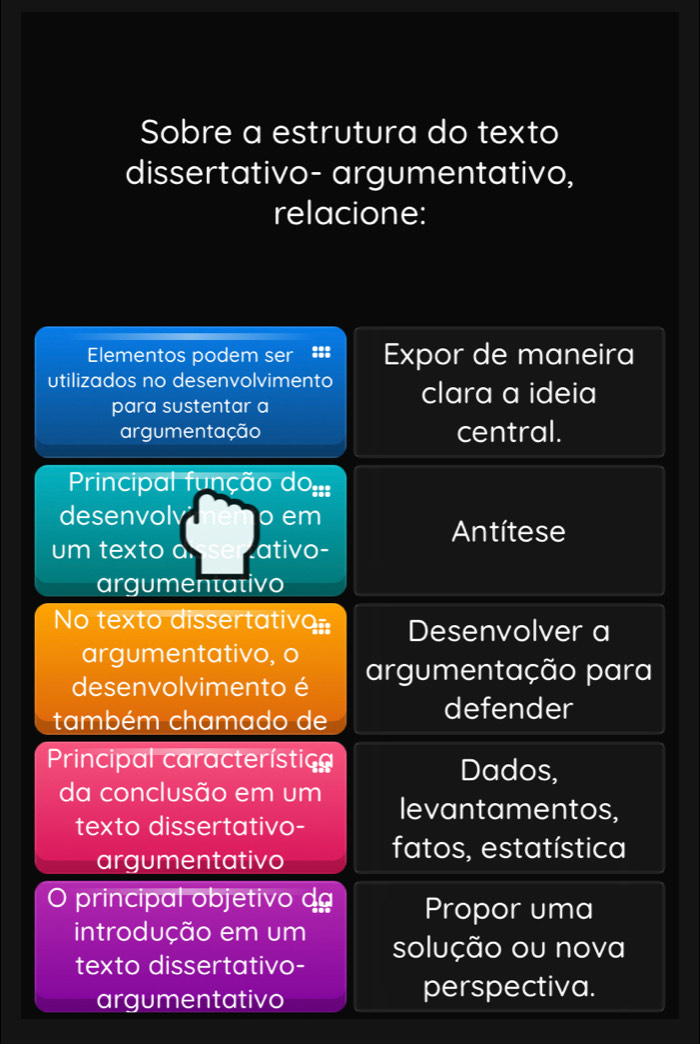Choose the 'Expor de maneira clara' answer
The width and height of the screenshot is (700, 1044).
(x=509, y=392)
